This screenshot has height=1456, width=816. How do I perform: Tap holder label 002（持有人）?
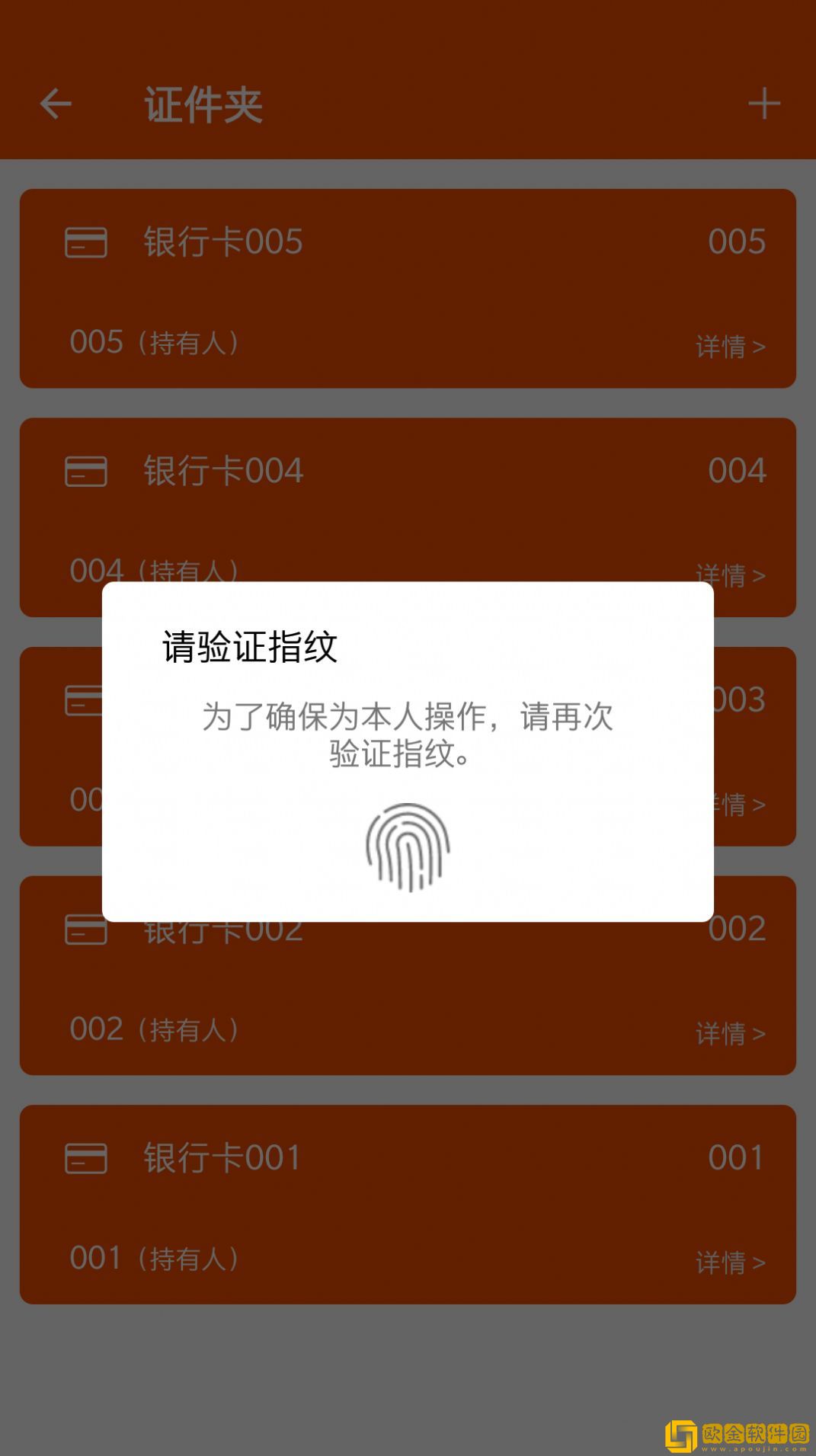(x=154, y=1031)
